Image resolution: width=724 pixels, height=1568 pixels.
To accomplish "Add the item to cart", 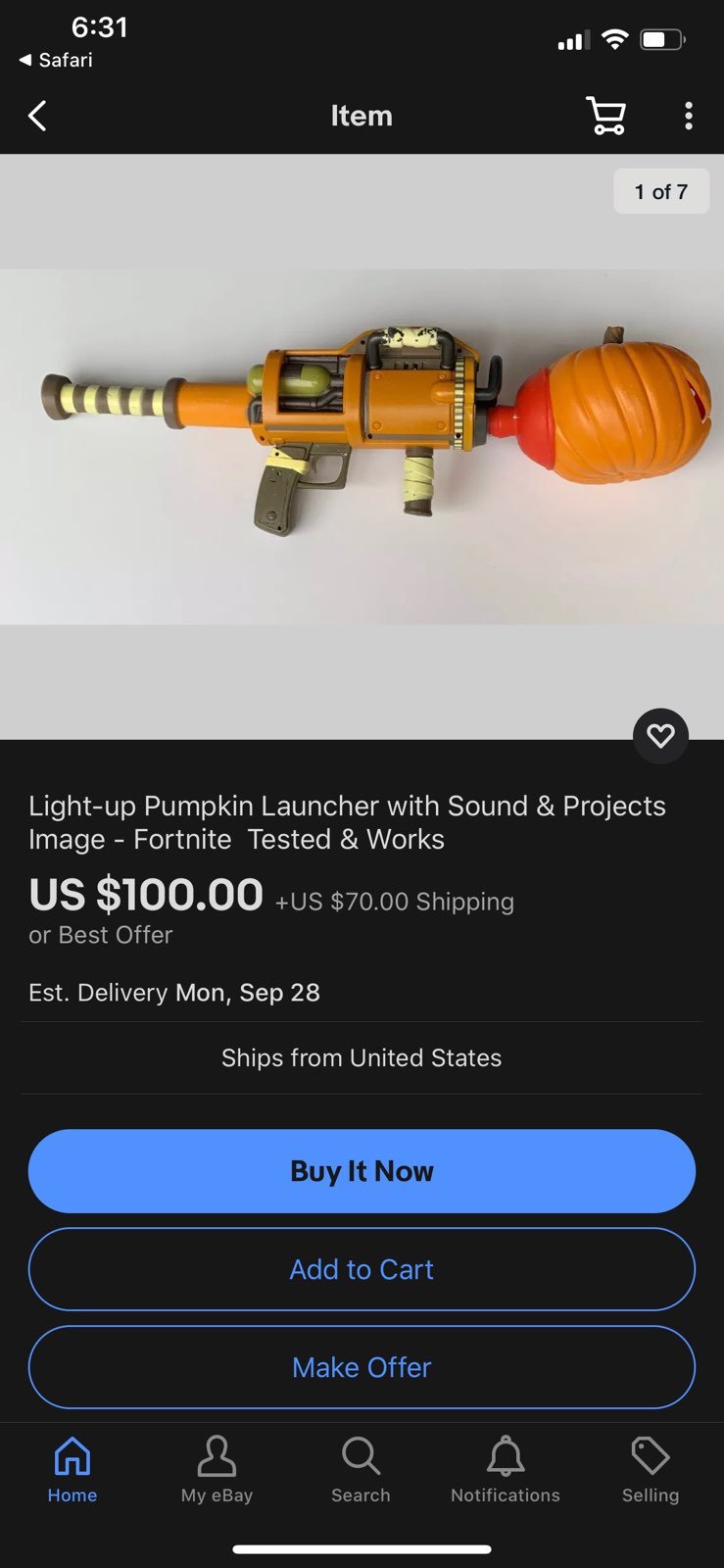I will [362, 1269].
